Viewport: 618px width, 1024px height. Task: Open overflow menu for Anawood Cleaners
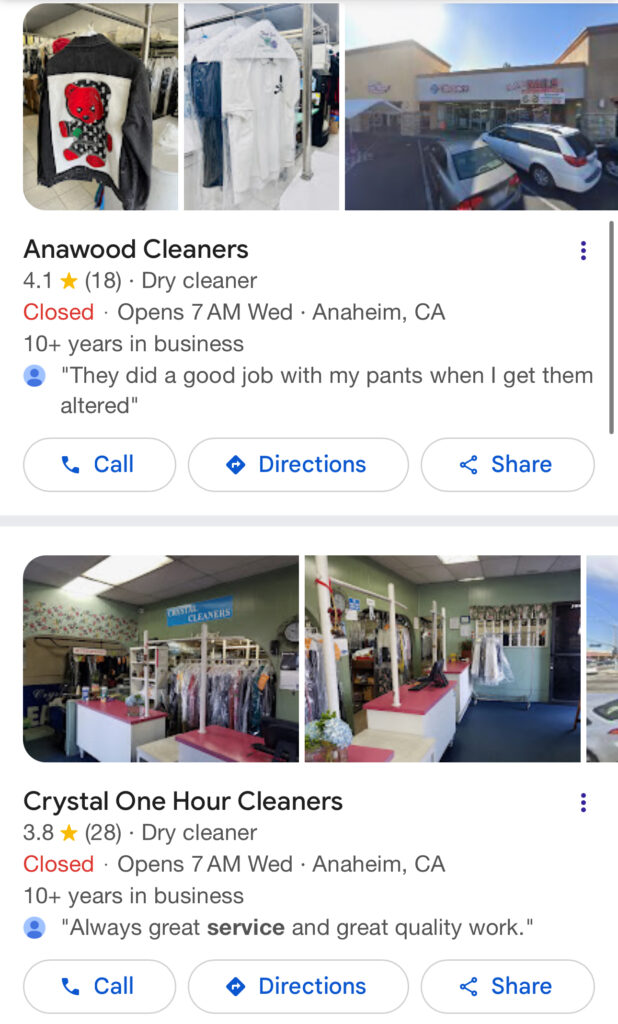[x=583, y=251]
